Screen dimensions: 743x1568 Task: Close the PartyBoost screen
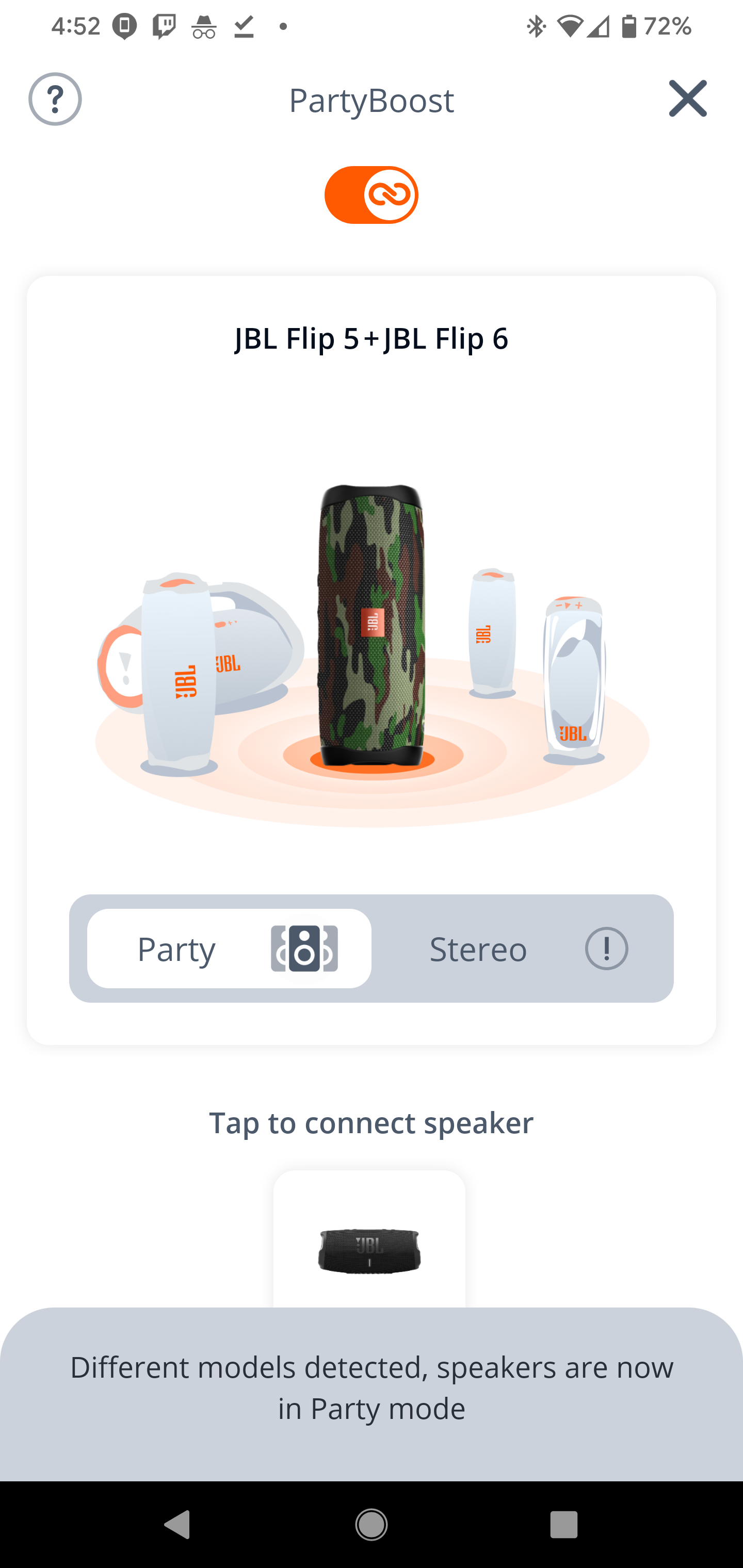click(688, 99)
